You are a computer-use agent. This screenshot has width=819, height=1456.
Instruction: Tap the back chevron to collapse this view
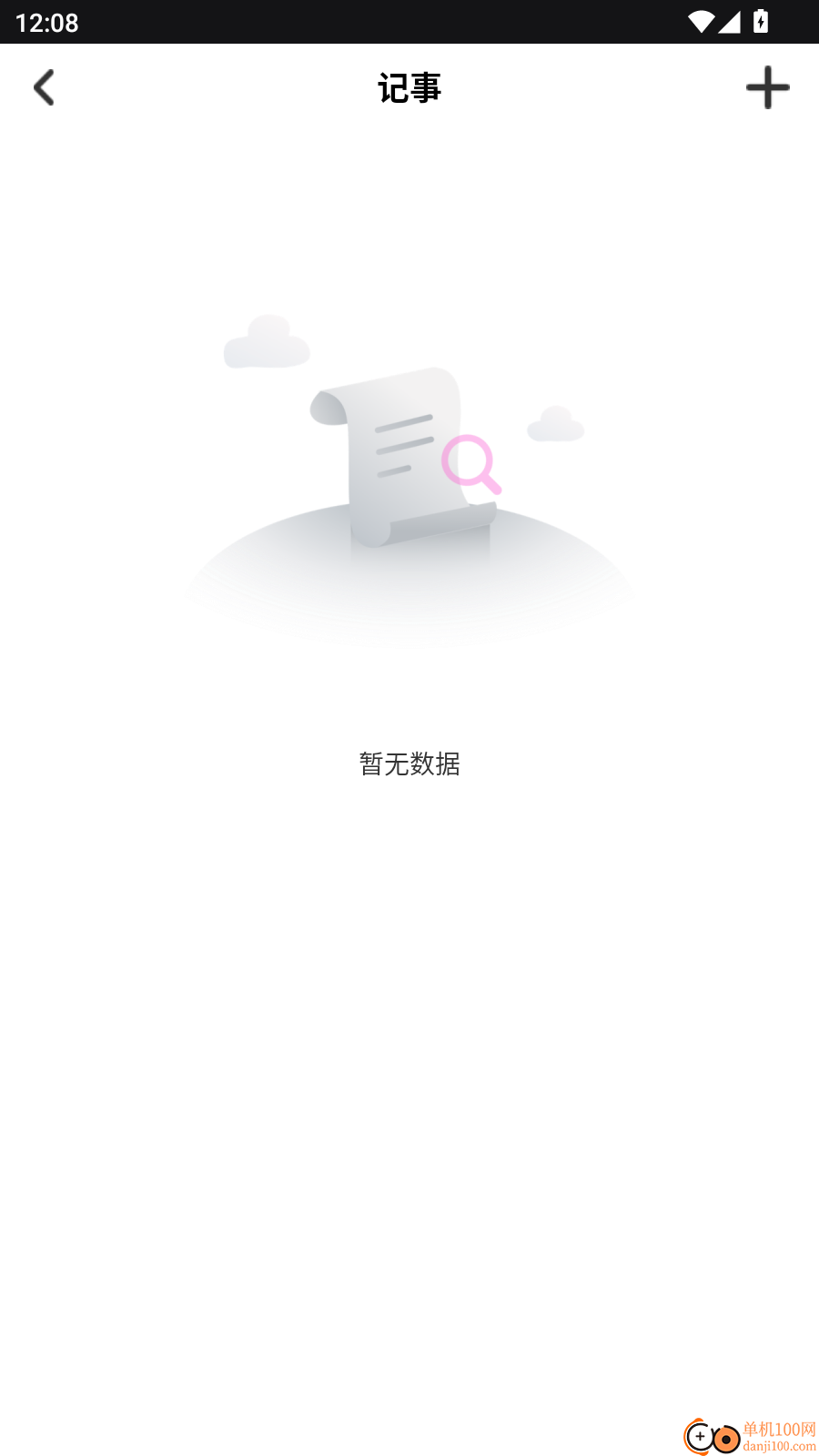tap(45, 87)
